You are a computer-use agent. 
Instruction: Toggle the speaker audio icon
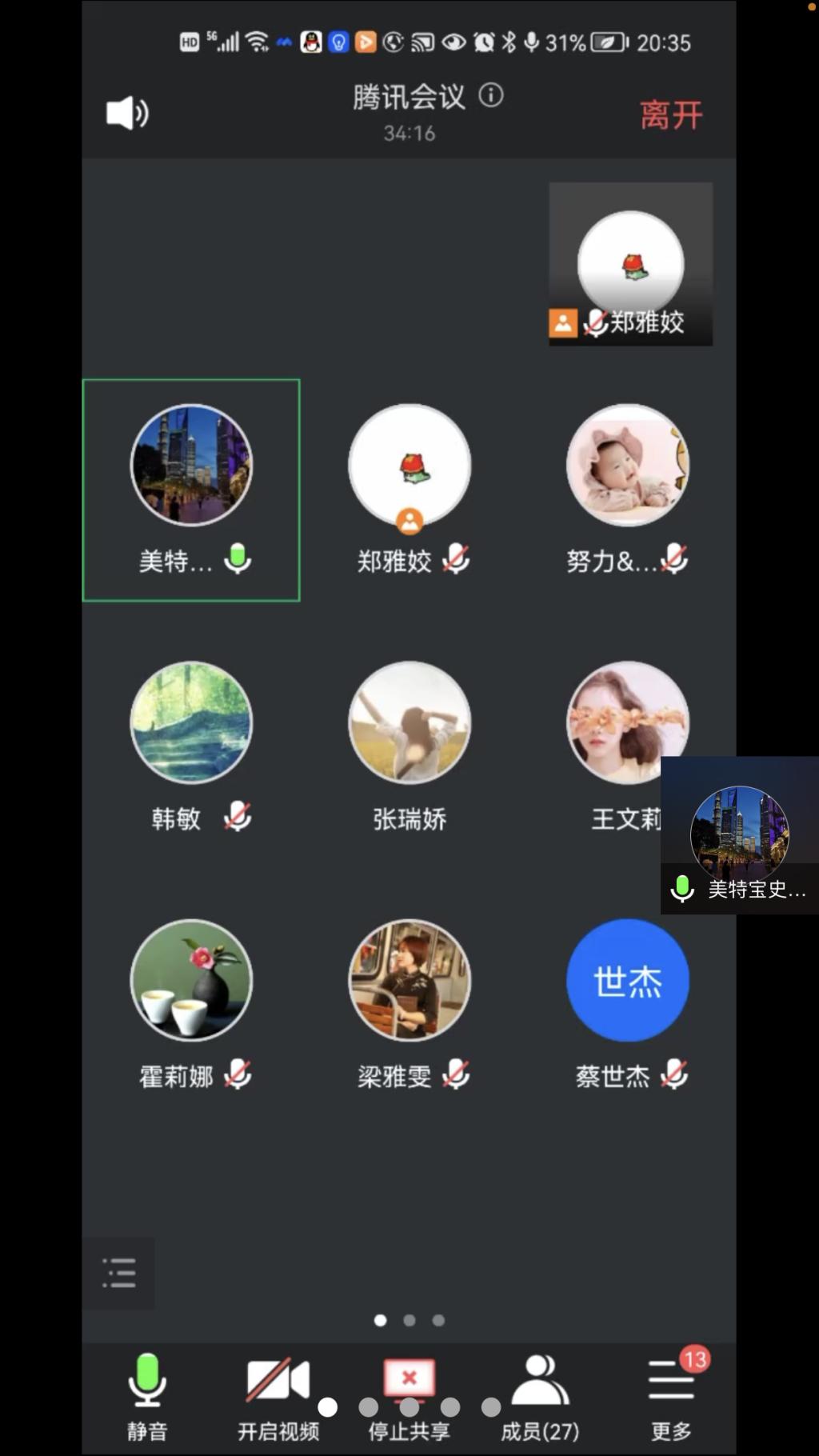tap(128, 114)
